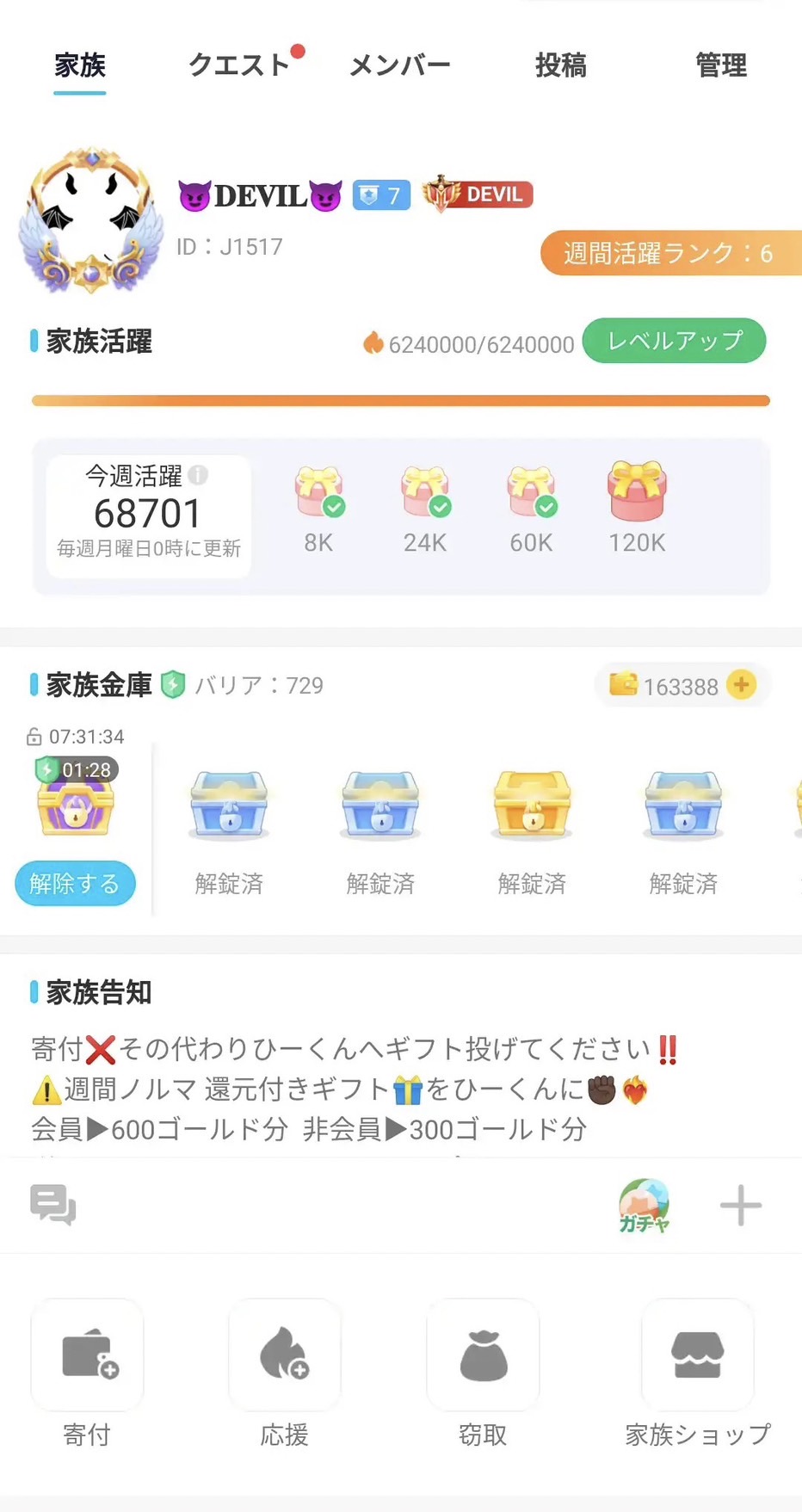802x1512 pixels.
Task: Open 家族ショップ
Action: (697, 1355)
